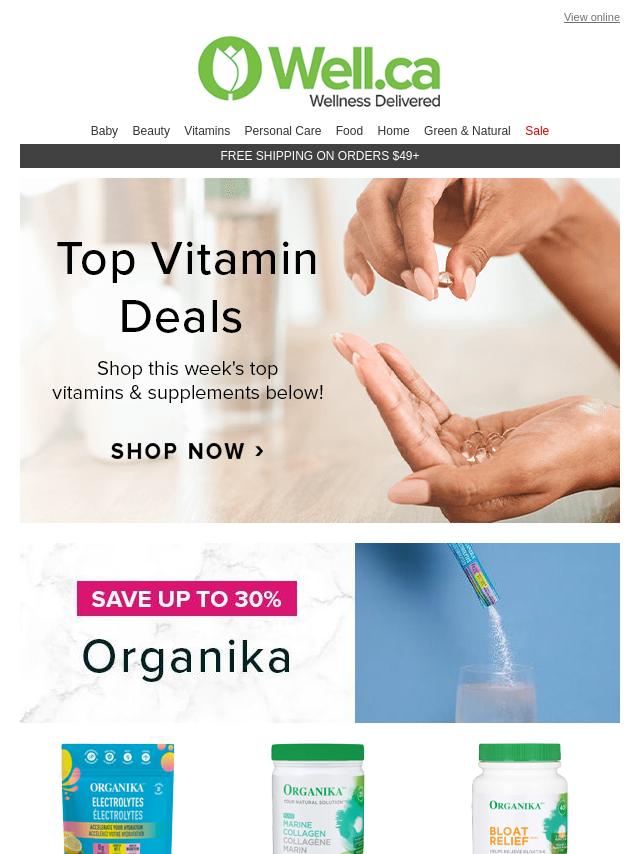Go to the Vitamins category
Viewport: 640px width, 854px height.
(x=207, y=131)
